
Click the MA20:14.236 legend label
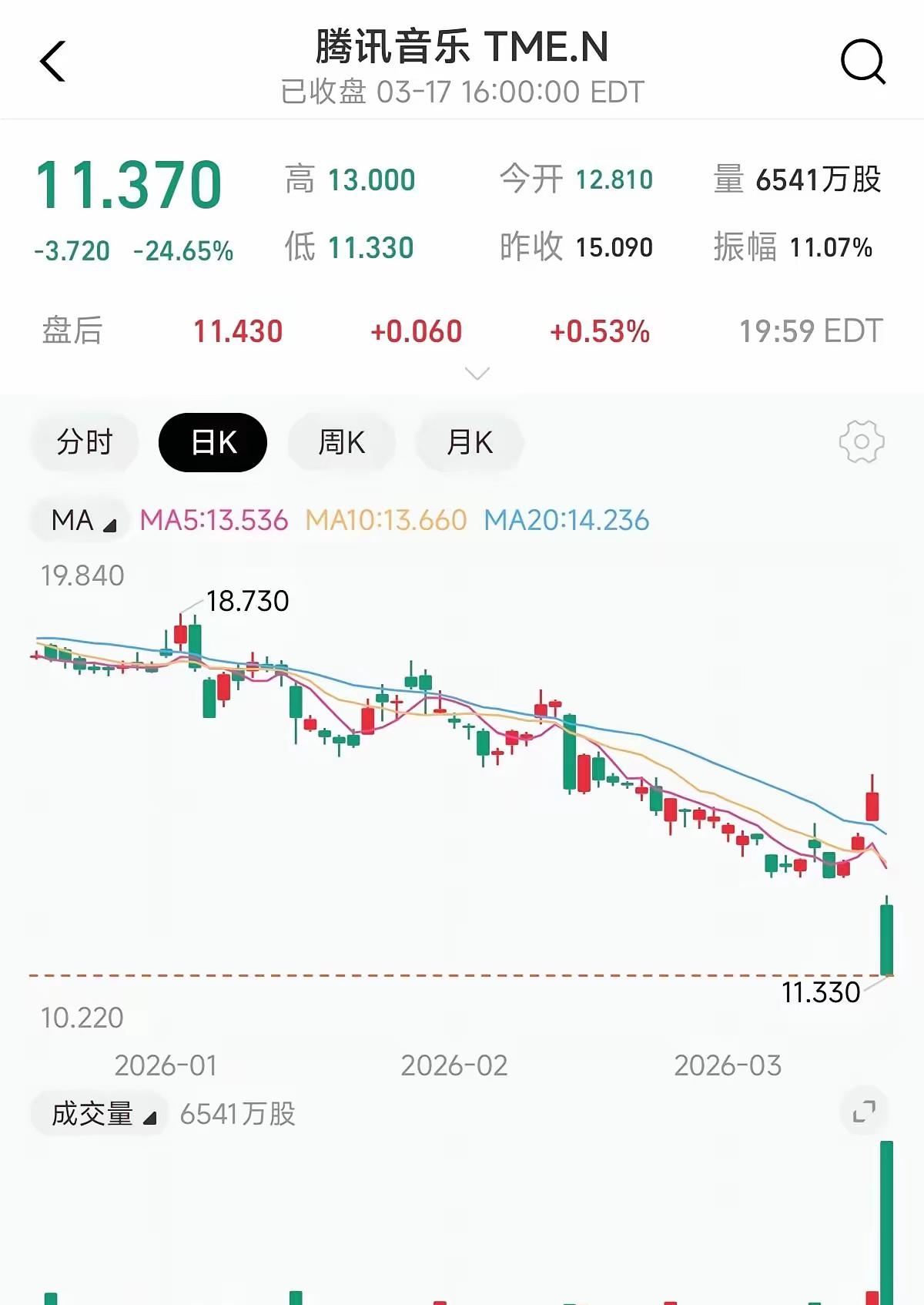click(566, 521)
